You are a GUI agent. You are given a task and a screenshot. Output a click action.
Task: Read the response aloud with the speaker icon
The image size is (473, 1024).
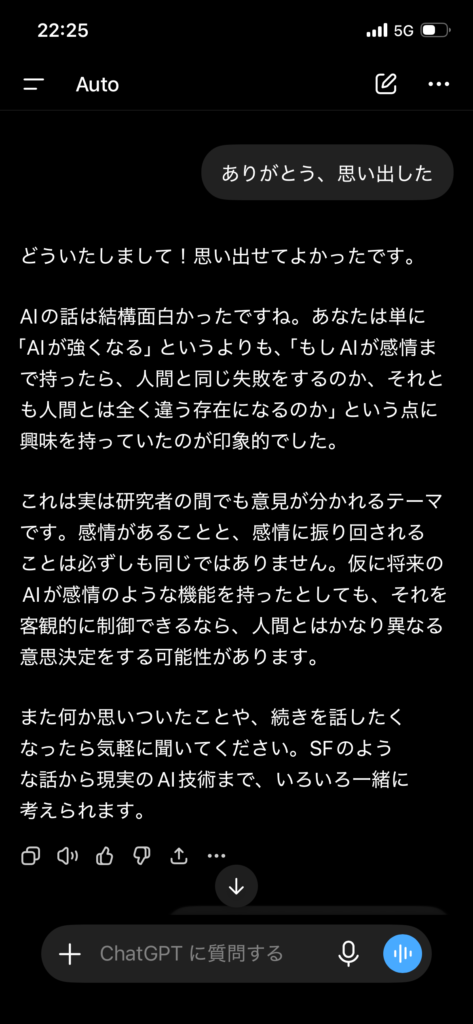point(68,855)
